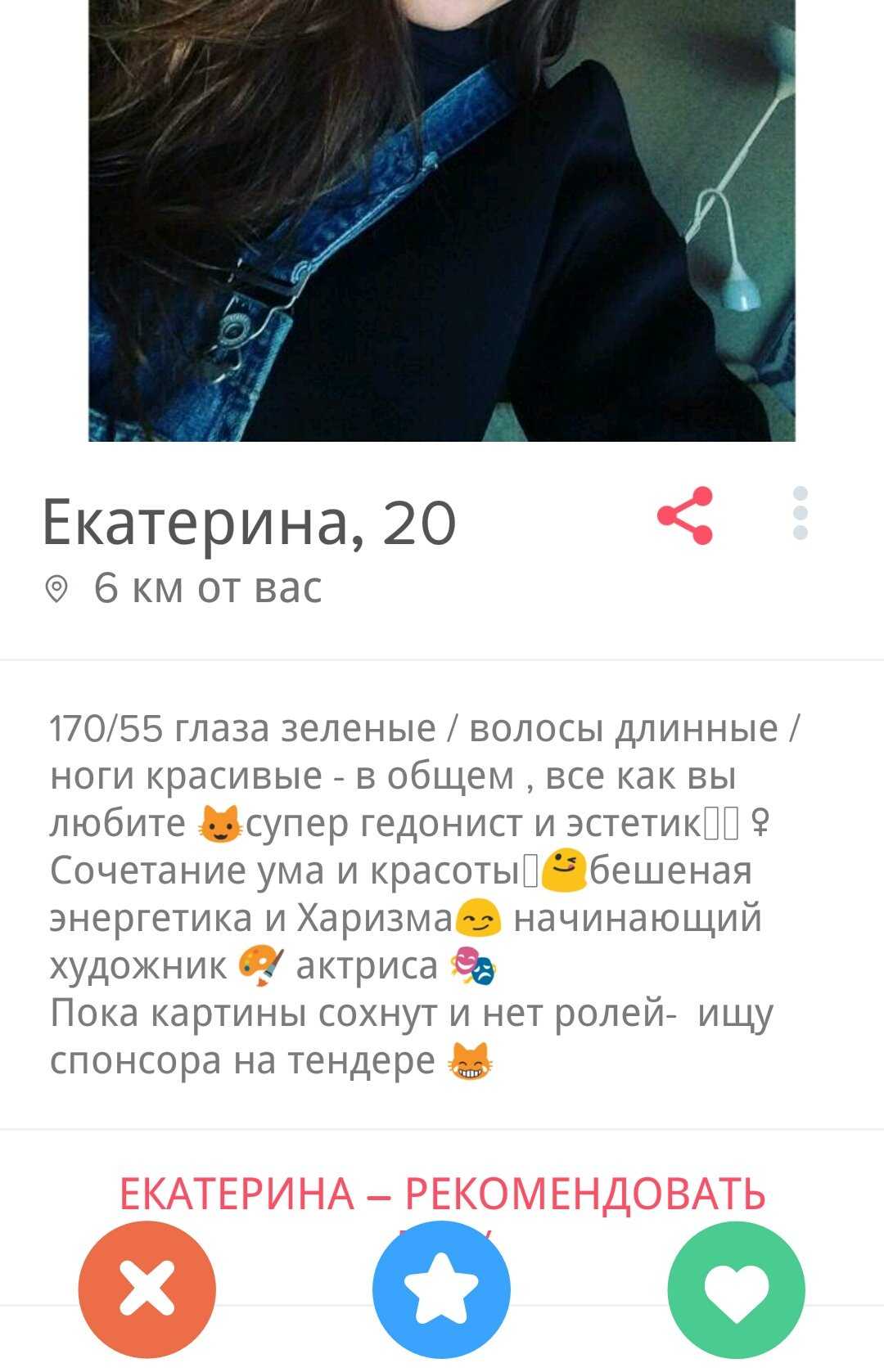Screen dimensions: 884x1372
Task: Like Ekaterina with the green heart button
Action: (x=736, y=1289)
